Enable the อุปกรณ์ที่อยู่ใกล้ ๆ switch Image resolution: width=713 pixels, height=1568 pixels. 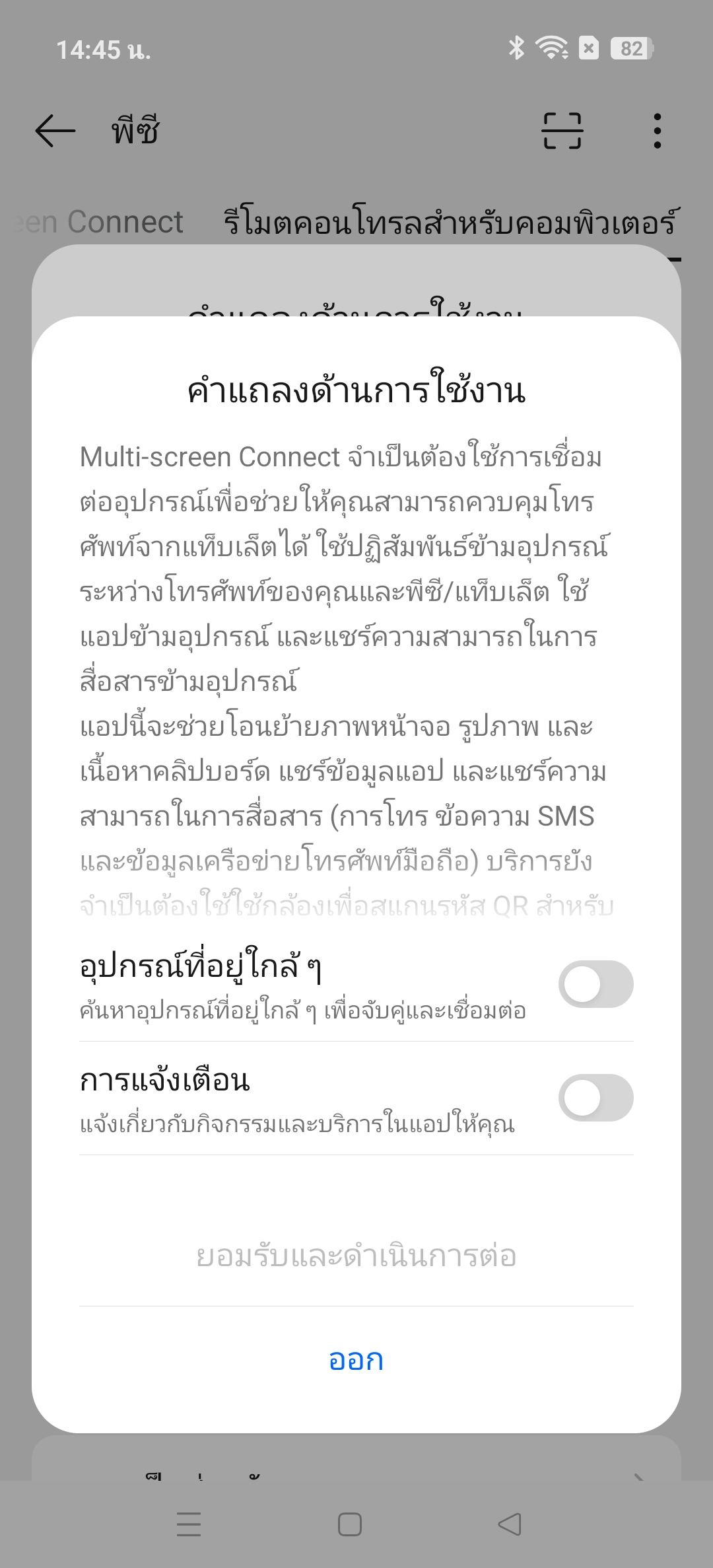(595, 984)
